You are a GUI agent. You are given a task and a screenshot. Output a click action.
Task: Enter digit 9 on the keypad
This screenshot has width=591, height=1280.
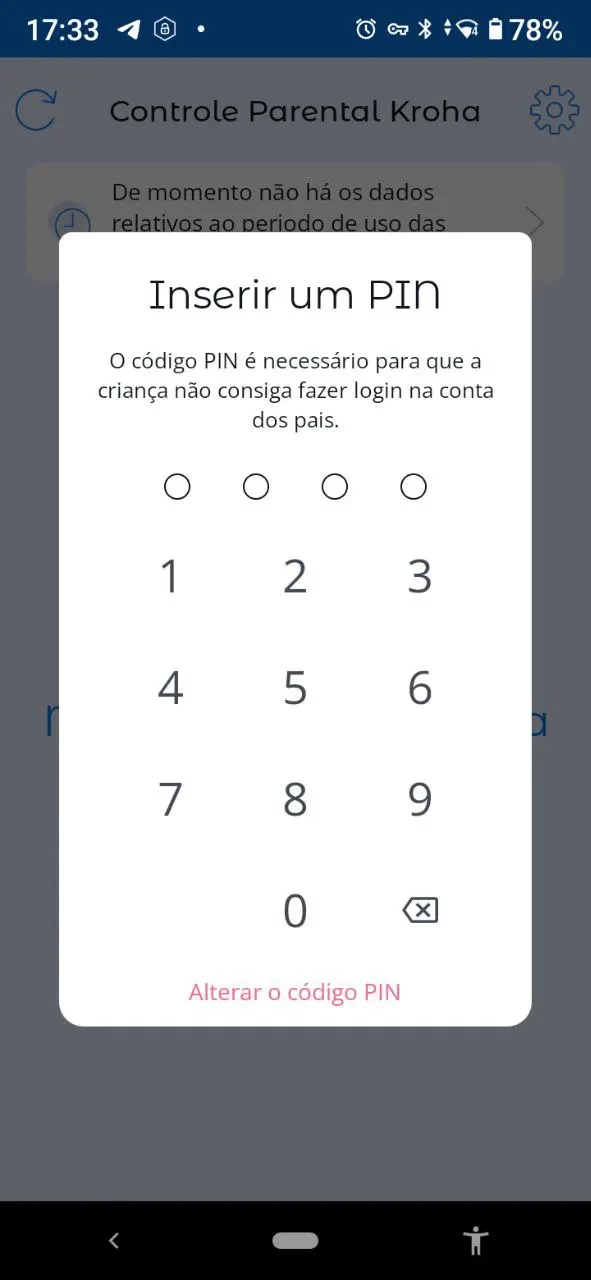(x=420, y=799)
